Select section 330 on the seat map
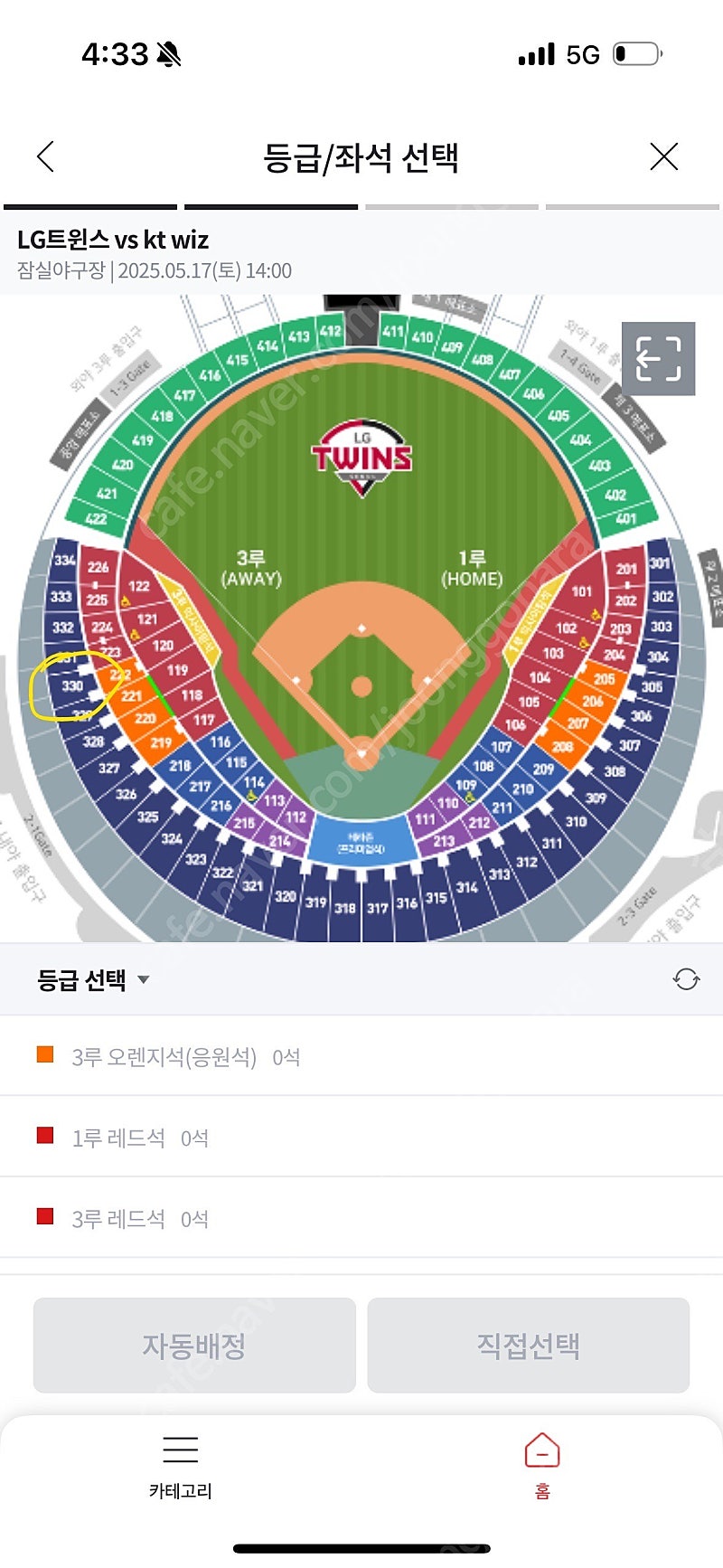This screenshot has height=1568, width=723. tap(71, 686)
